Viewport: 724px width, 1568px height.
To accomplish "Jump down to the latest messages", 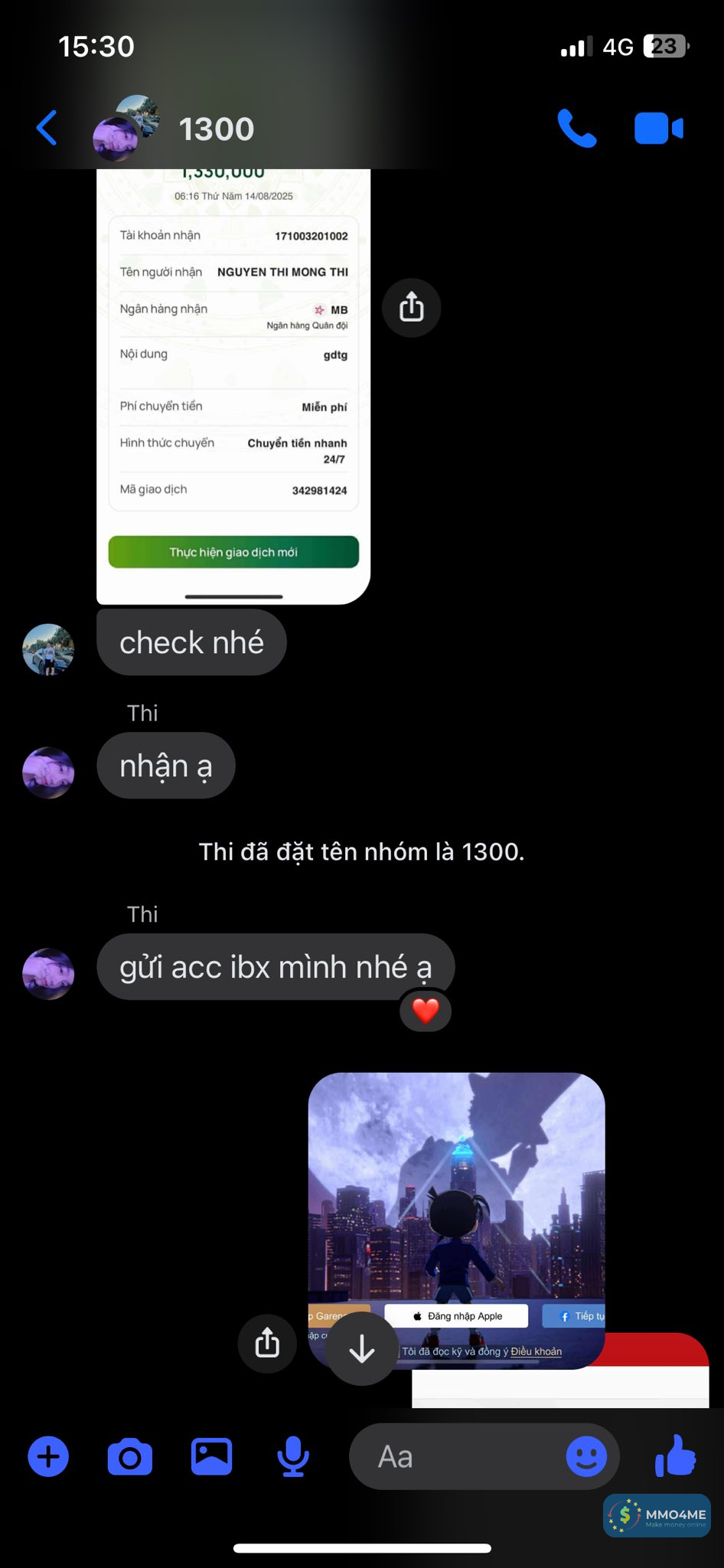I will pyautogui.click(x=362, y=1349).
